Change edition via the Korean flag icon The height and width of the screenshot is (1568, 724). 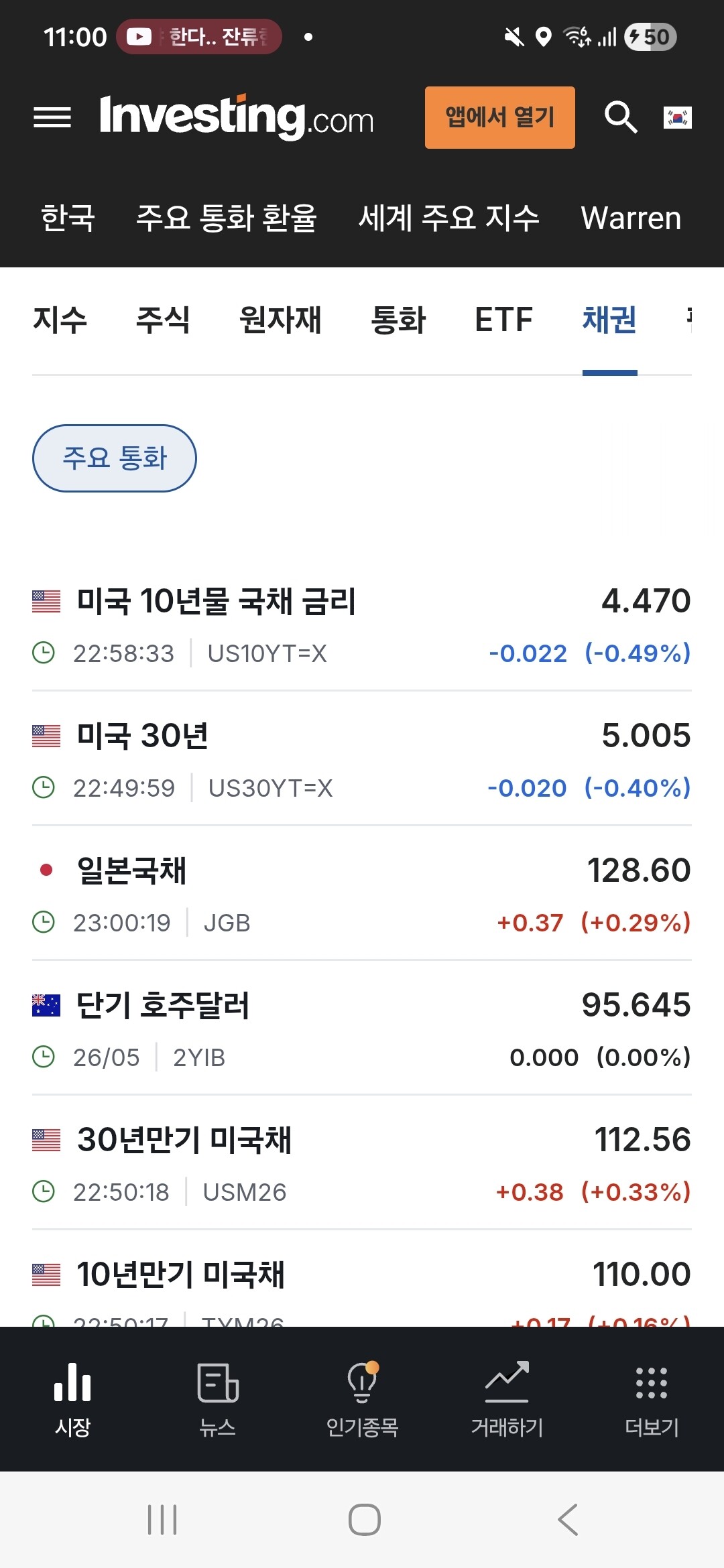[x=677, y=118]
